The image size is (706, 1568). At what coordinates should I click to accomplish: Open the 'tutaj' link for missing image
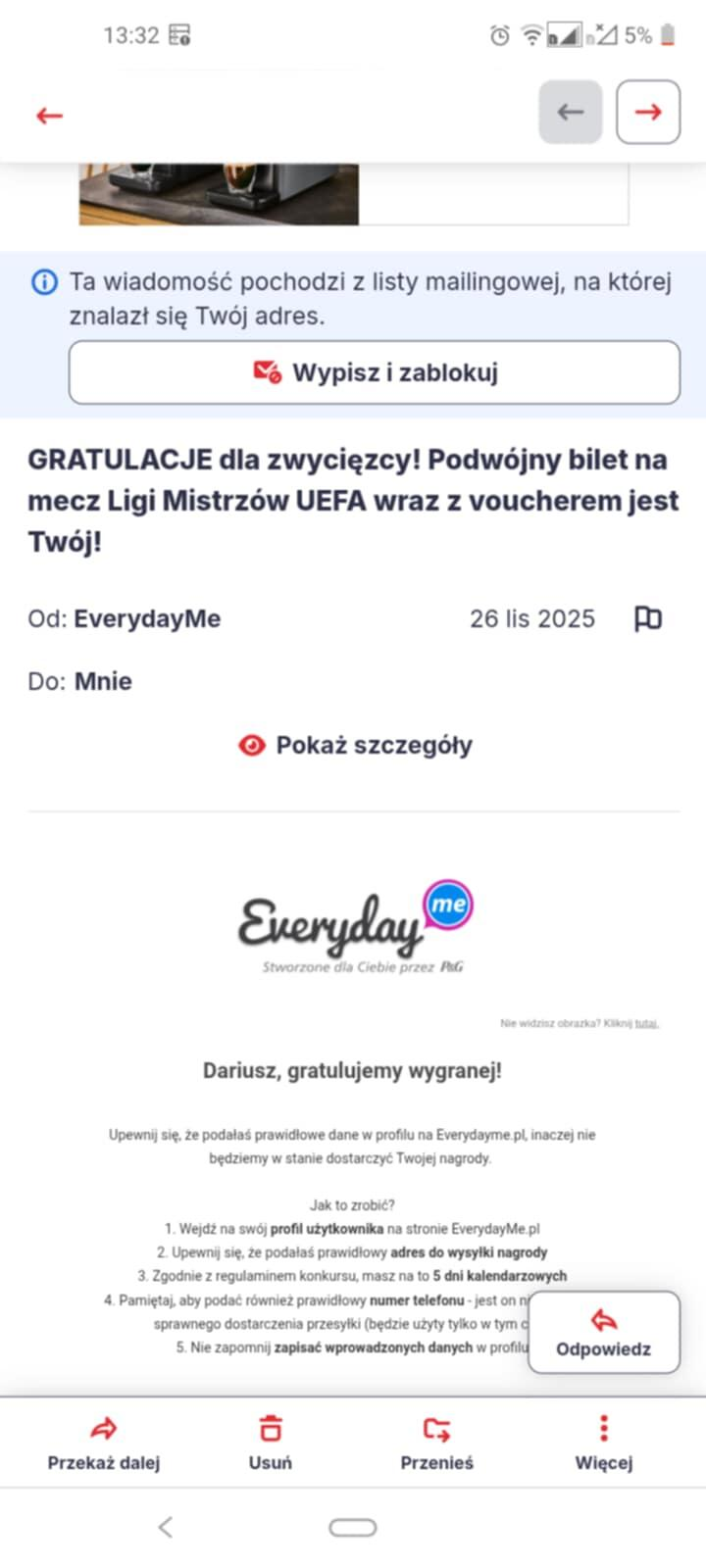(646, 1024)
